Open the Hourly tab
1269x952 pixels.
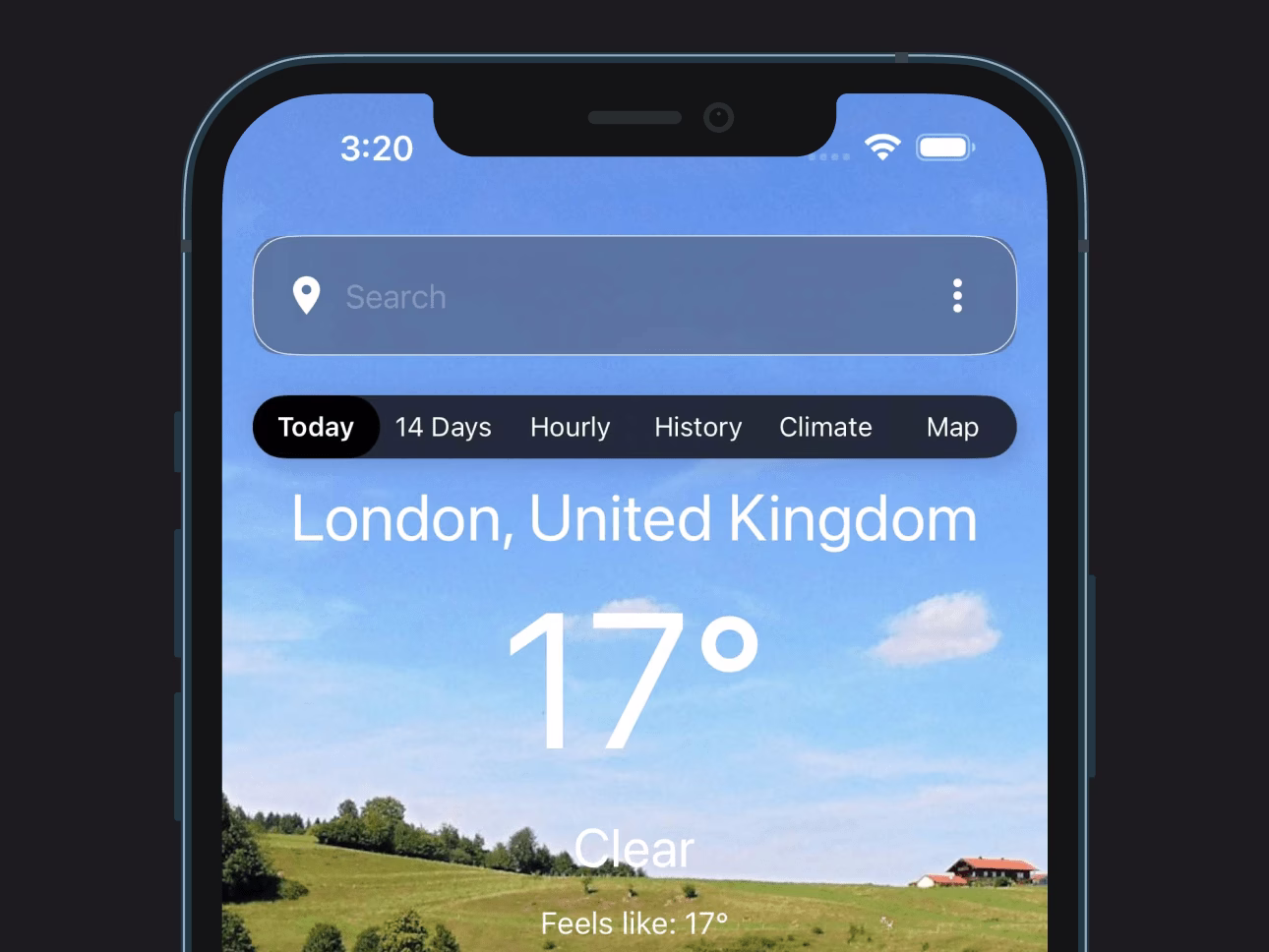pos(570,427)
